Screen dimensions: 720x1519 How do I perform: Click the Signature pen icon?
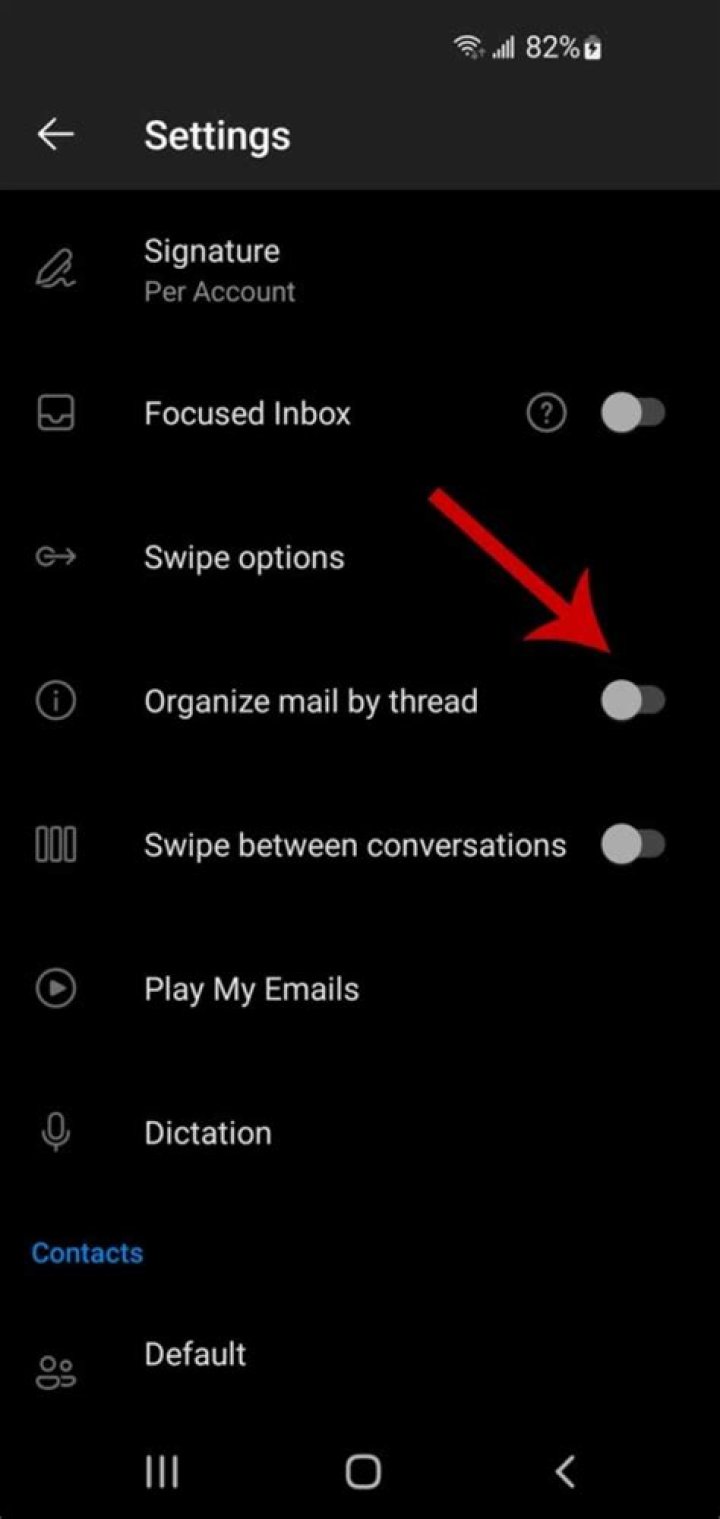pyautogui.click(x=55, y=268)
